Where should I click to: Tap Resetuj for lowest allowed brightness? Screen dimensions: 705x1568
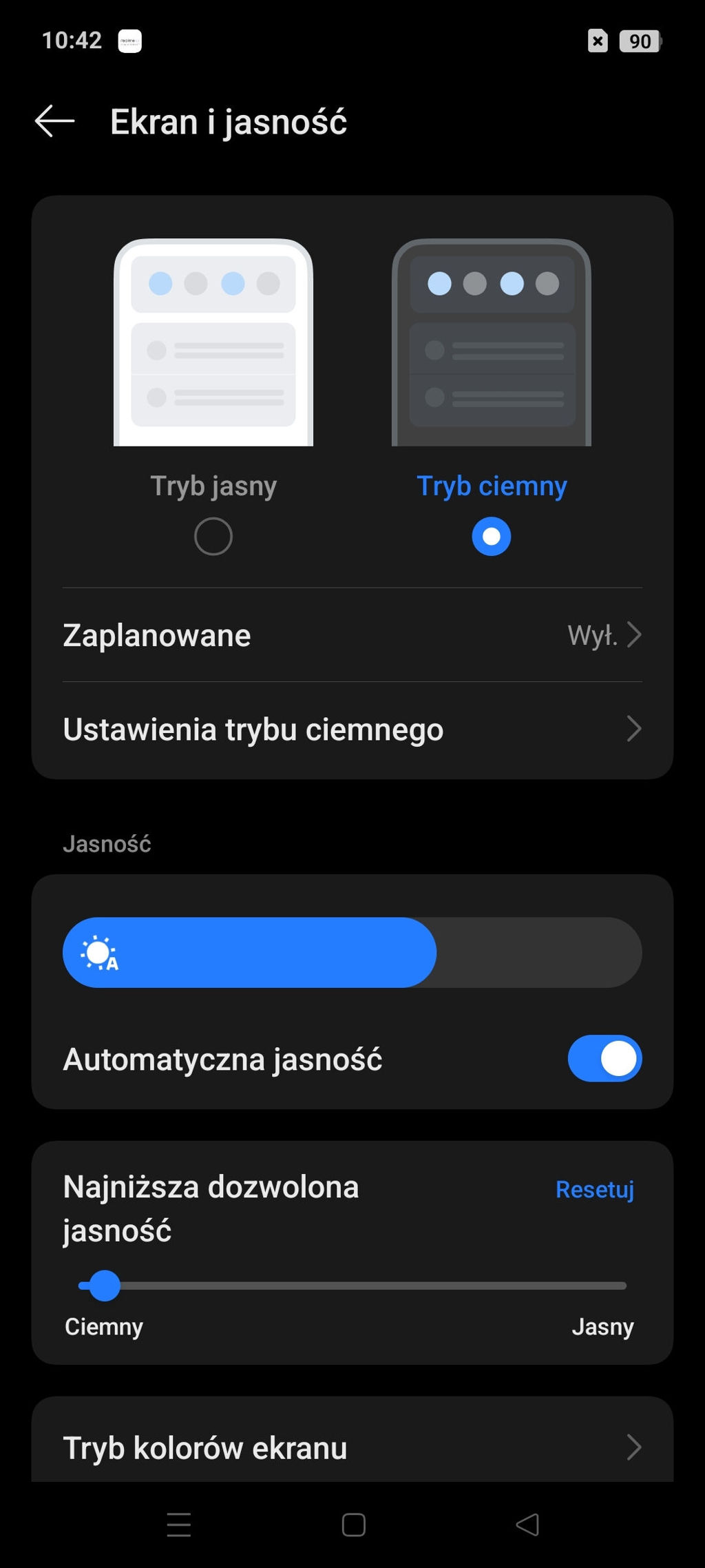pyautogui.click(x=594, y=1190)
